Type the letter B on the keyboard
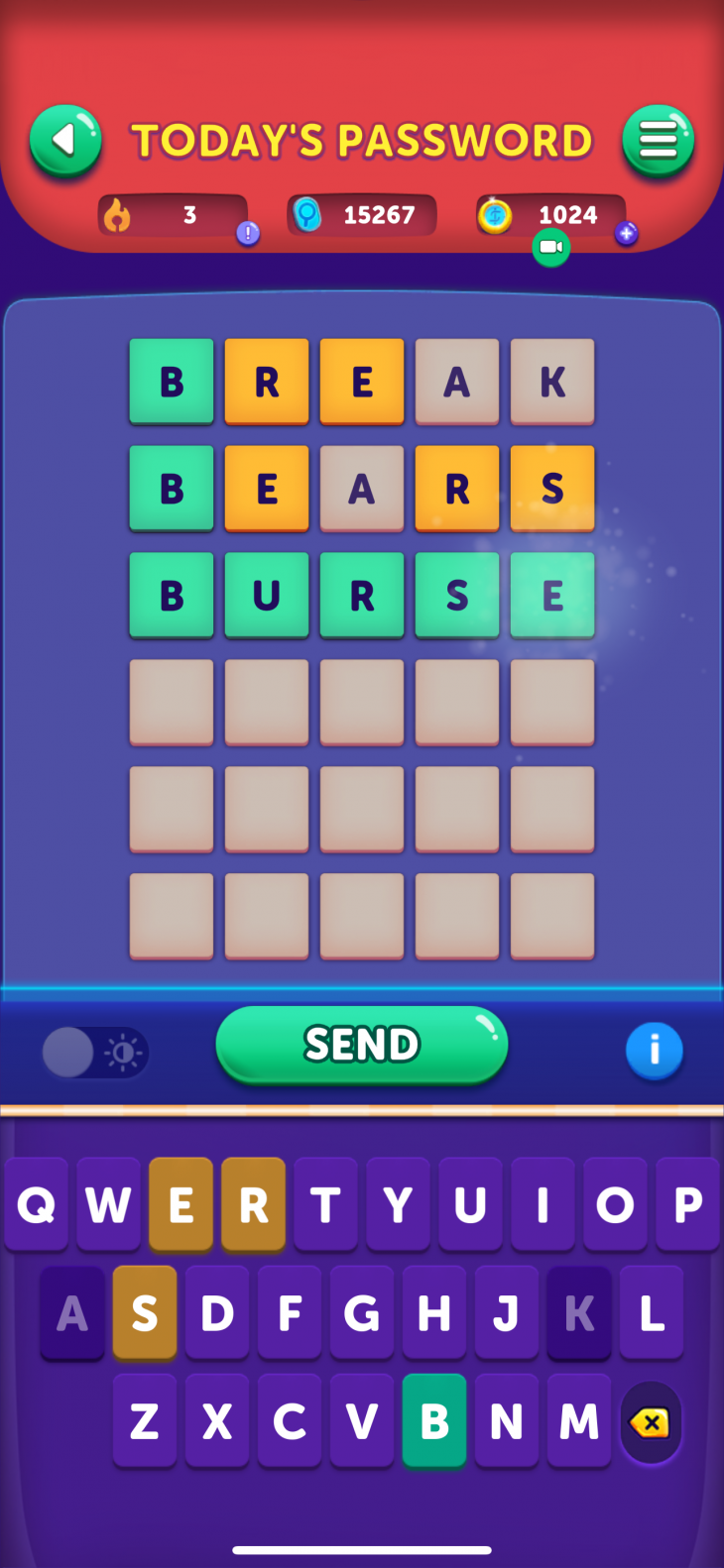The image size is (724, 1568). (434, 1420)
